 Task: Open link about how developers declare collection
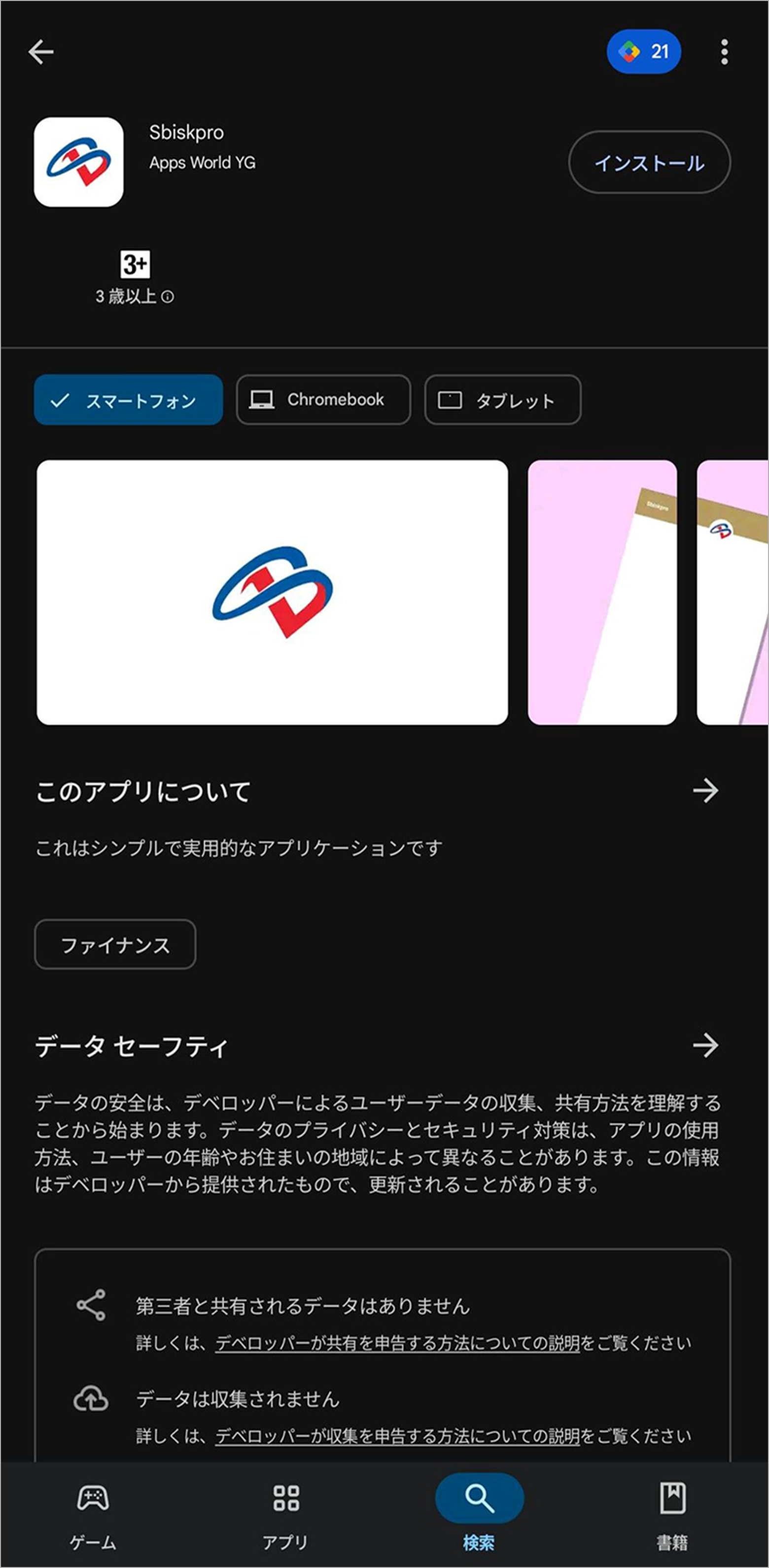398,1436
